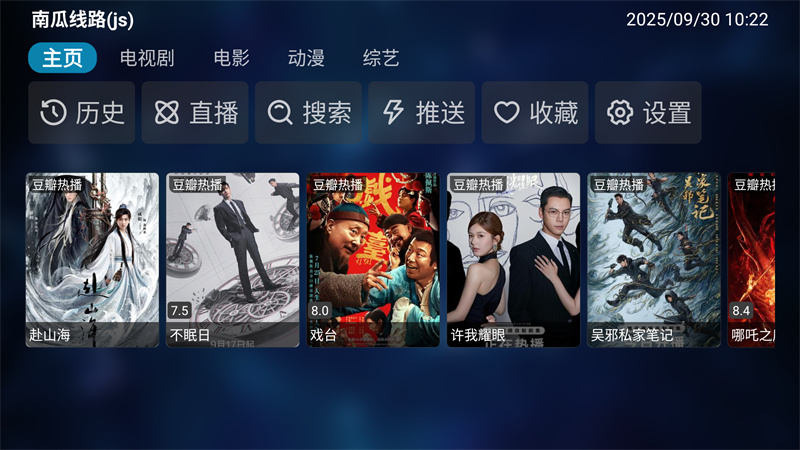The width and height of the screenshot is (800, 450).
Task: Open 设置 settings
Action: pos(648,113)
